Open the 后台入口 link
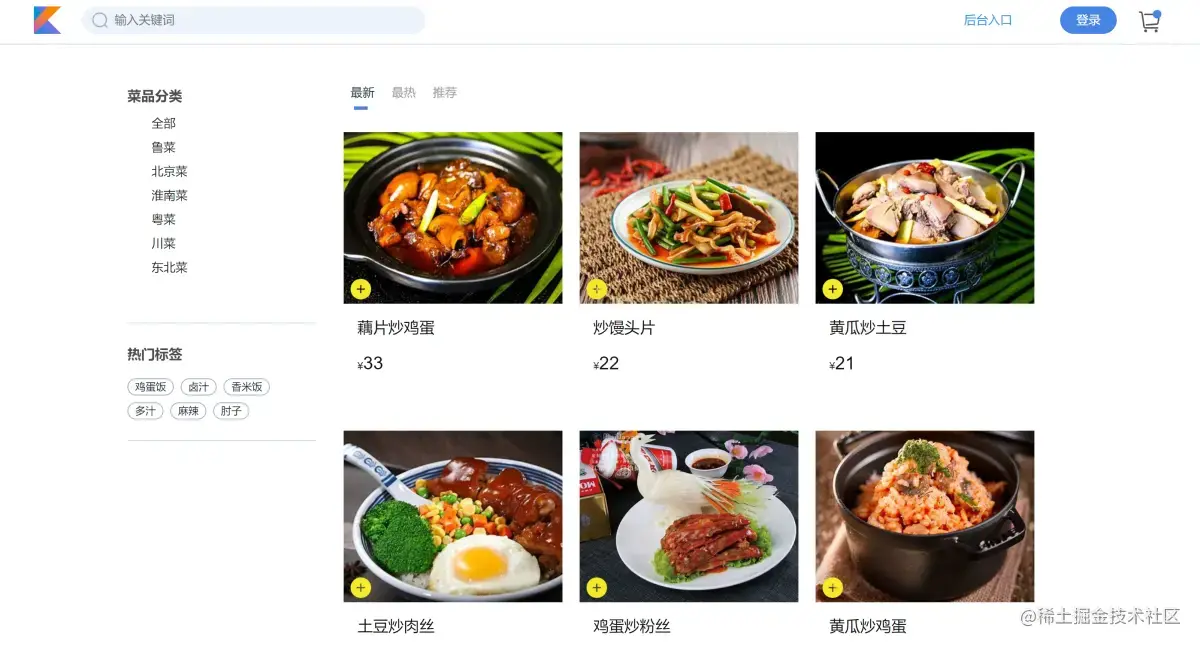The width and height of the screenshot is (1200, 646). (987, 20)
